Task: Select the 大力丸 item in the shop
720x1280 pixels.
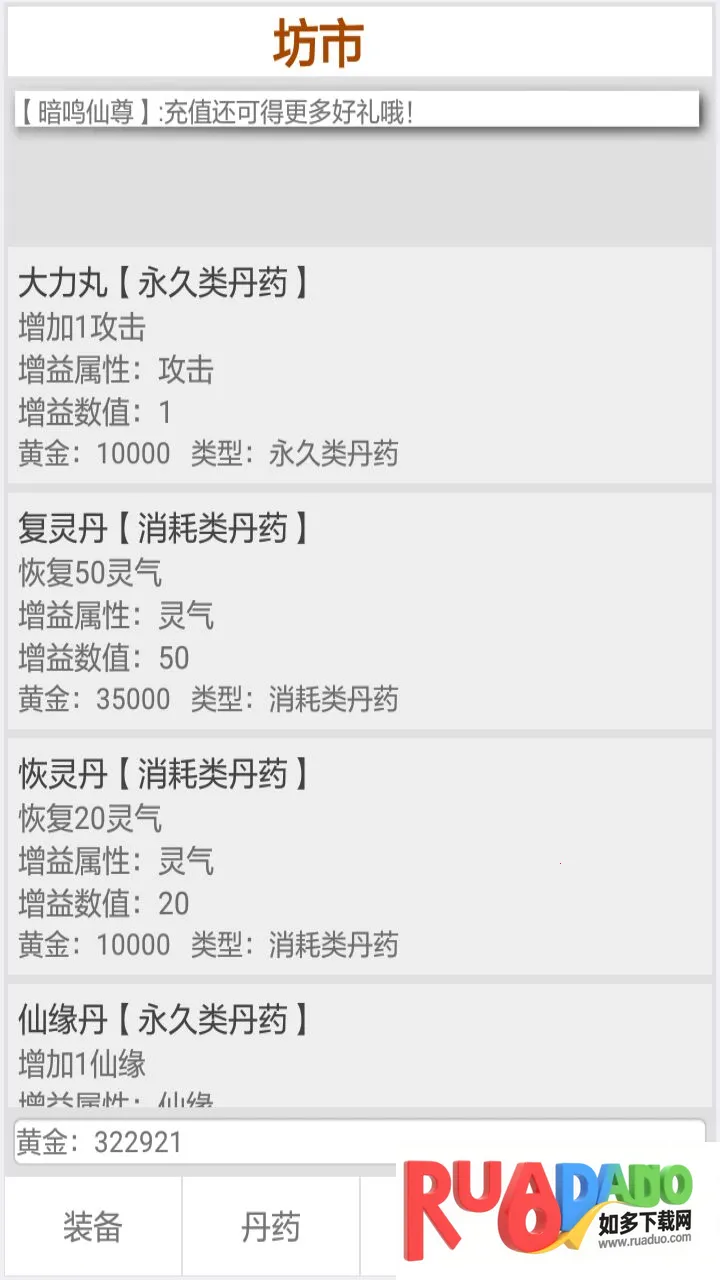Action: click(x=360, y=366)
